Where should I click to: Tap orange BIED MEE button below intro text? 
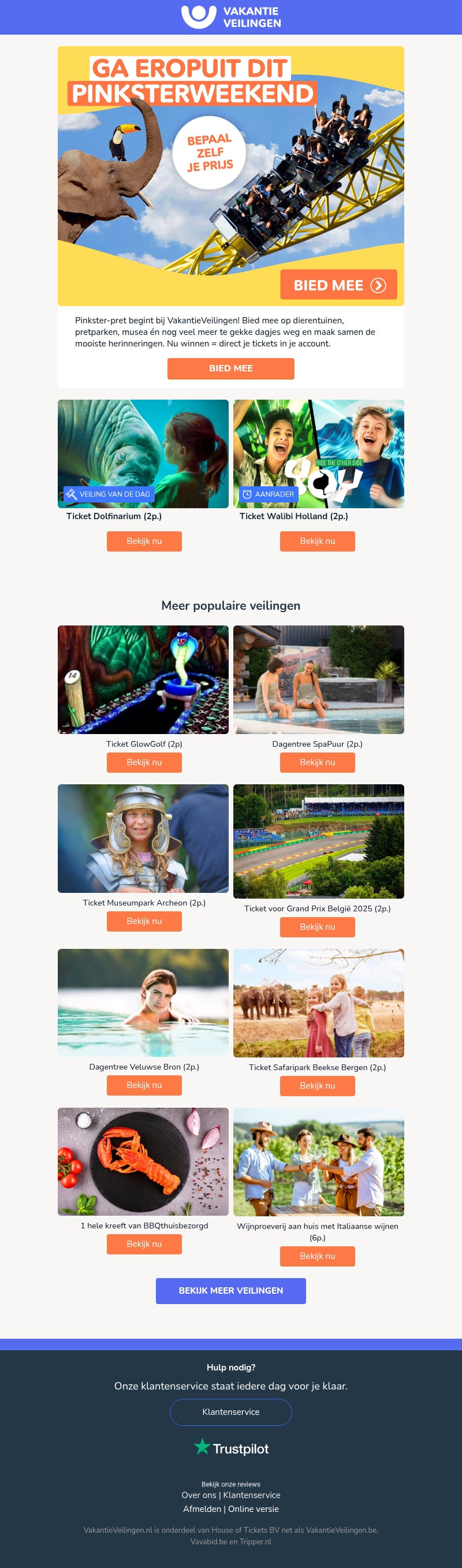tap(230, 368)
